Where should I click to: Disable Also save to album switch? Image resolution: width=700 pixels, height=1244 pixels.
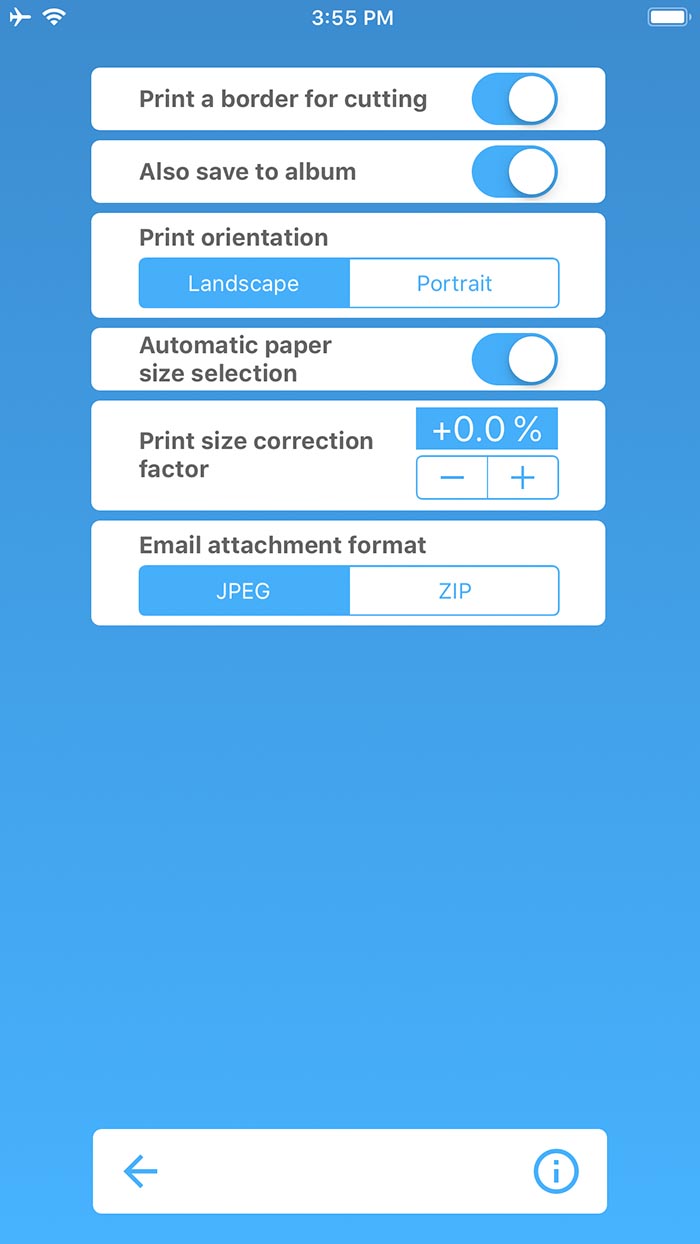point(514,171)
